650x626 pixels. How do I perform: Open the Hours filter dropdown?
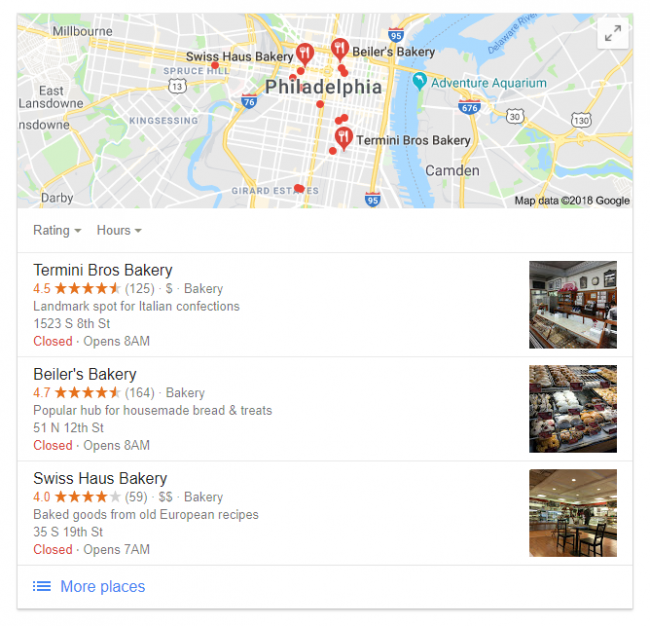(x=118, y=230)
